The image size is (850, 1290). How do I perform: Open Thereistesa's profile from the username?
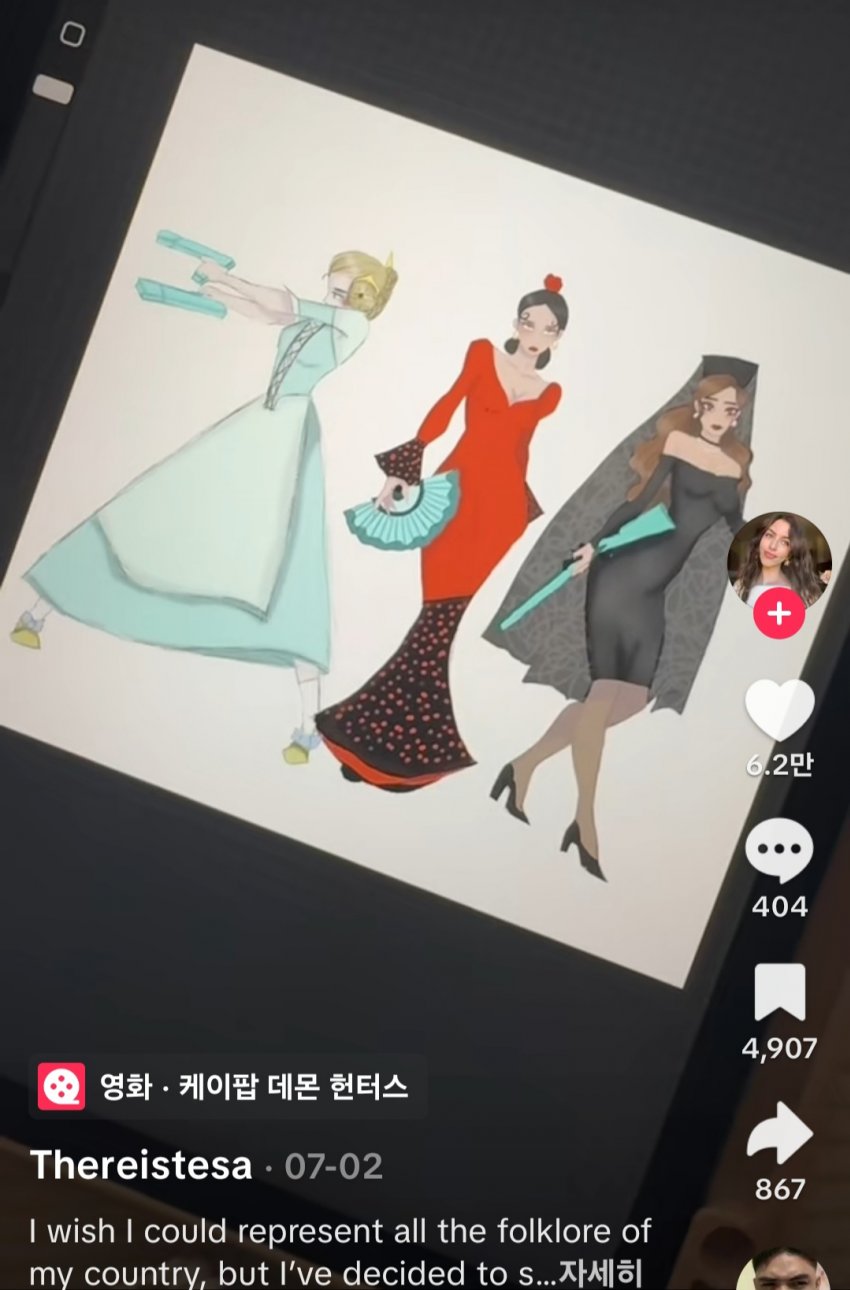coord(141,1165)
